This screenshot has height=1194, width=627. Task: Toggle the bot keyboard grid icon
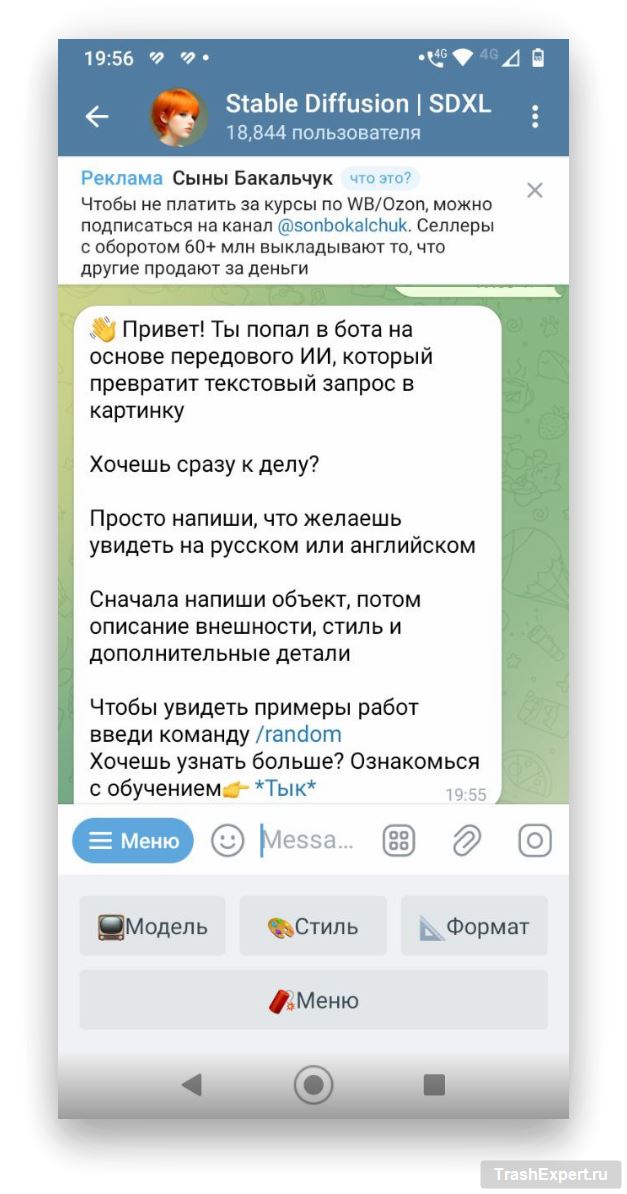pos(399,841)
